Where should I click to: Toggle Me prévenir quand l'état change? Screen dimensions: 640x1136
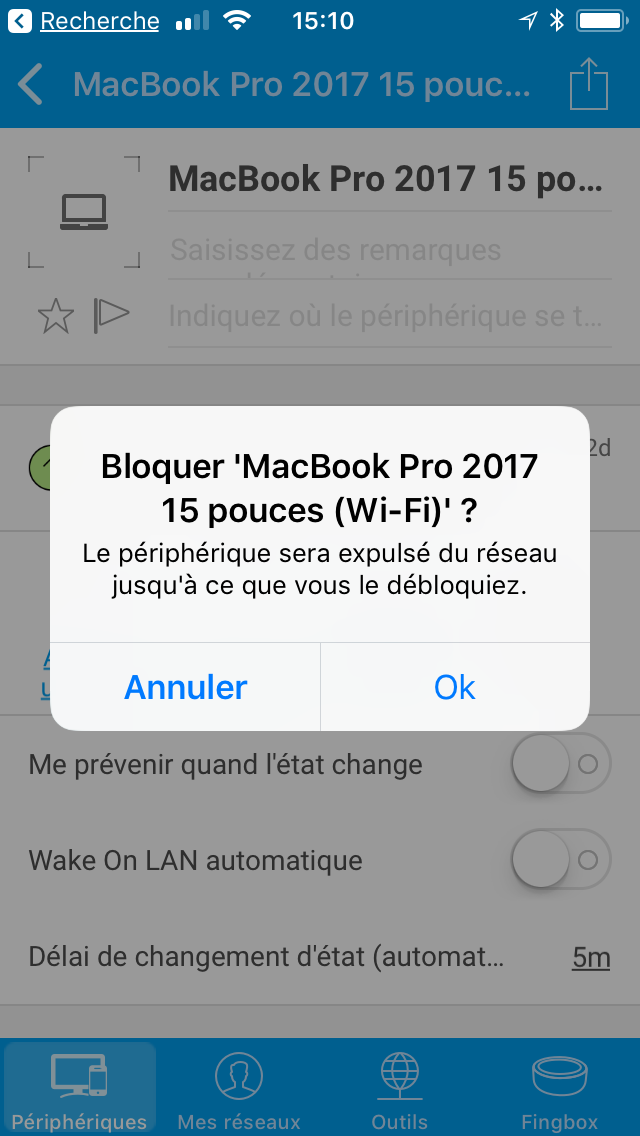[x=561, y=764]
